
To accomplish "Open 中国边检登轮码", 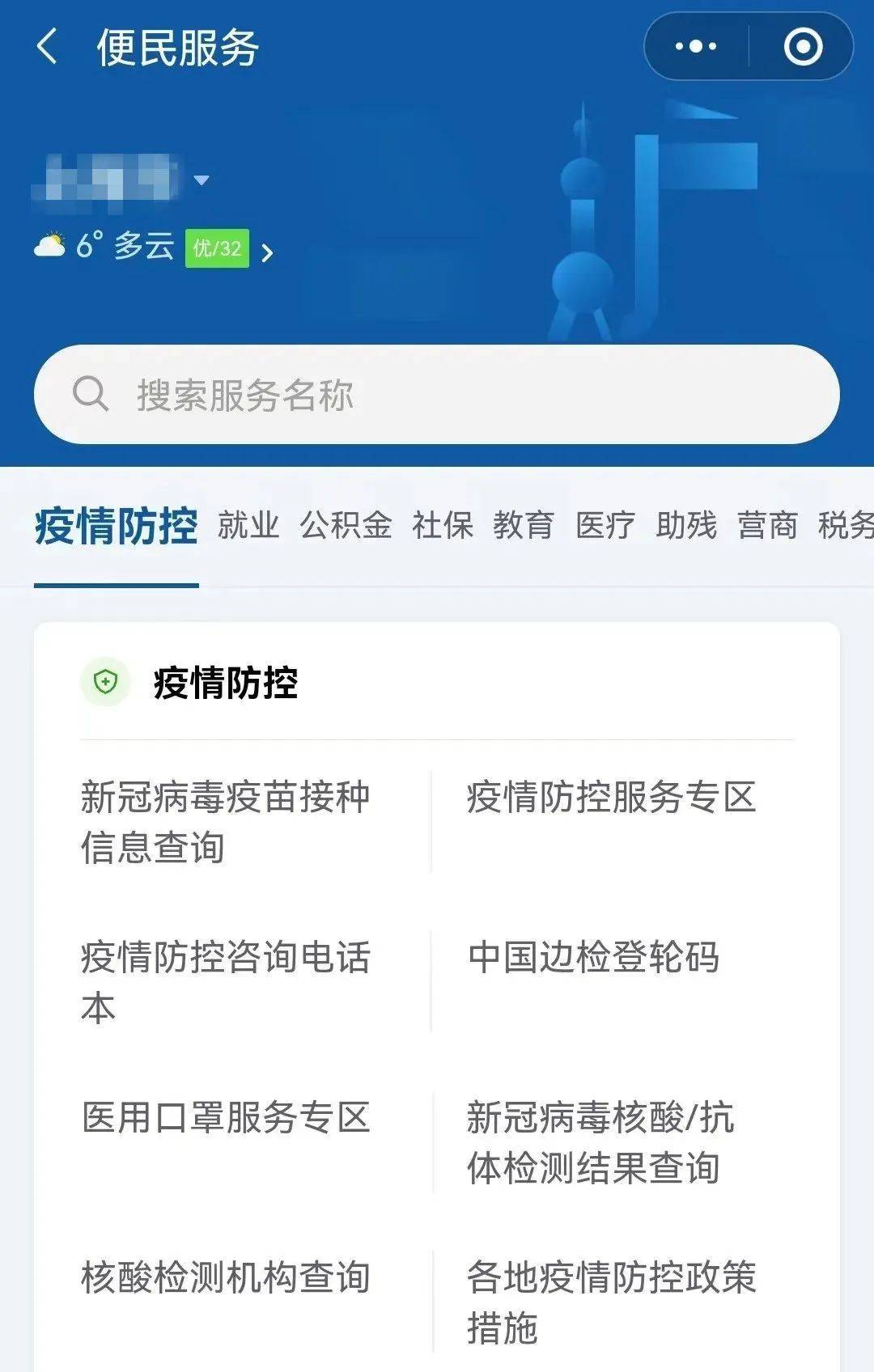I will 593,958.
